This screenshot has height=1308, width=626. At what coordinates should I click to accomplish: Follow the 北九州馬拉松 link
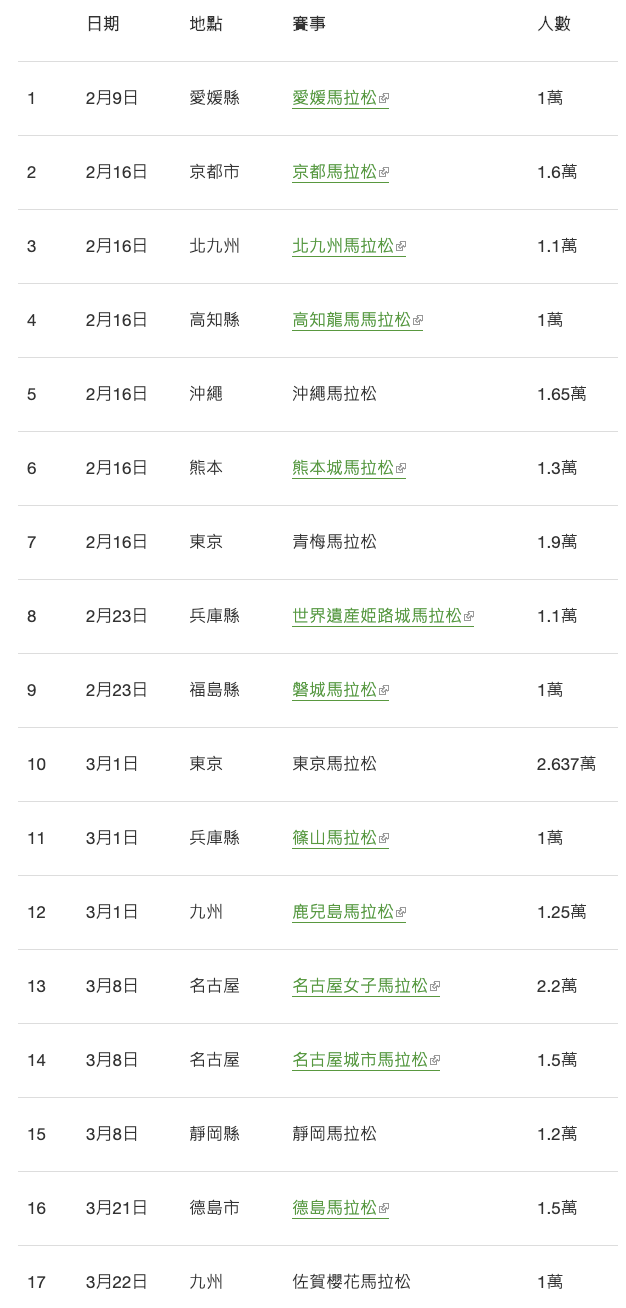coord(349,246)
